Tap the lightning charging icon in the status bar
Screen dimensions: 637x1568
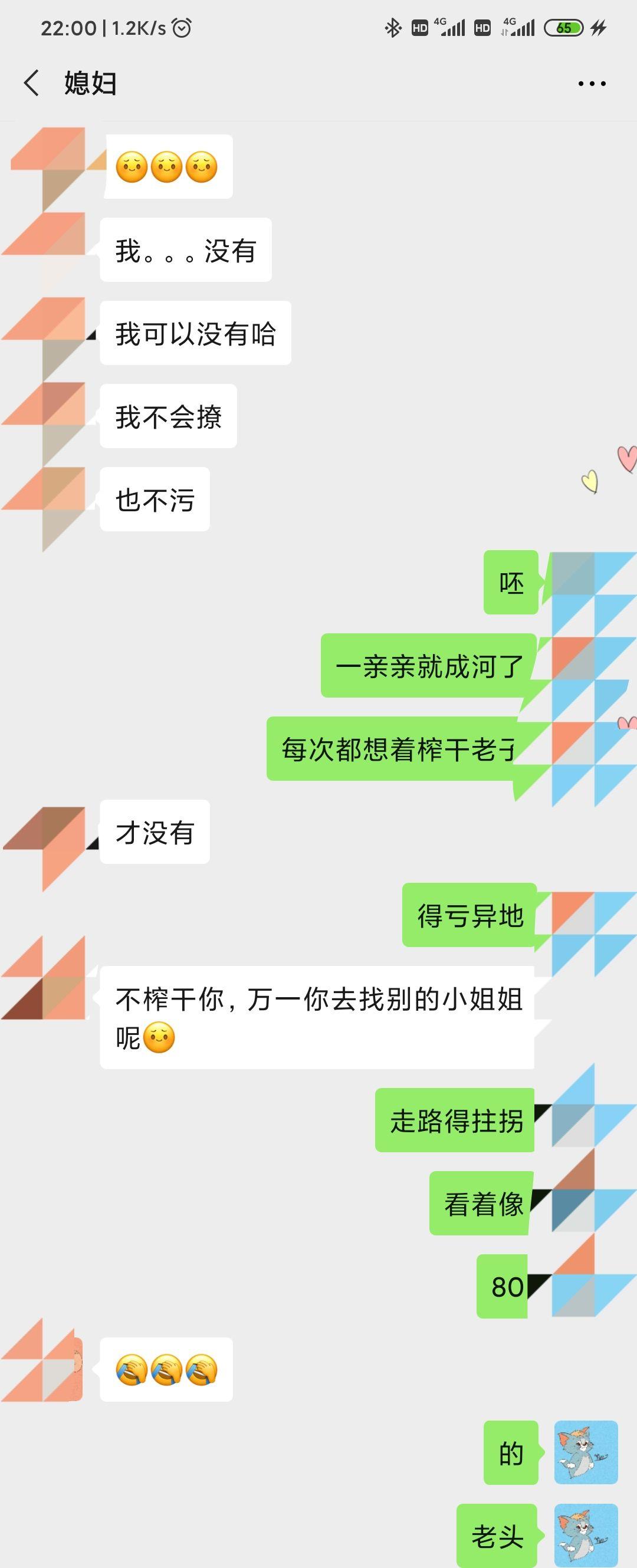598,27
